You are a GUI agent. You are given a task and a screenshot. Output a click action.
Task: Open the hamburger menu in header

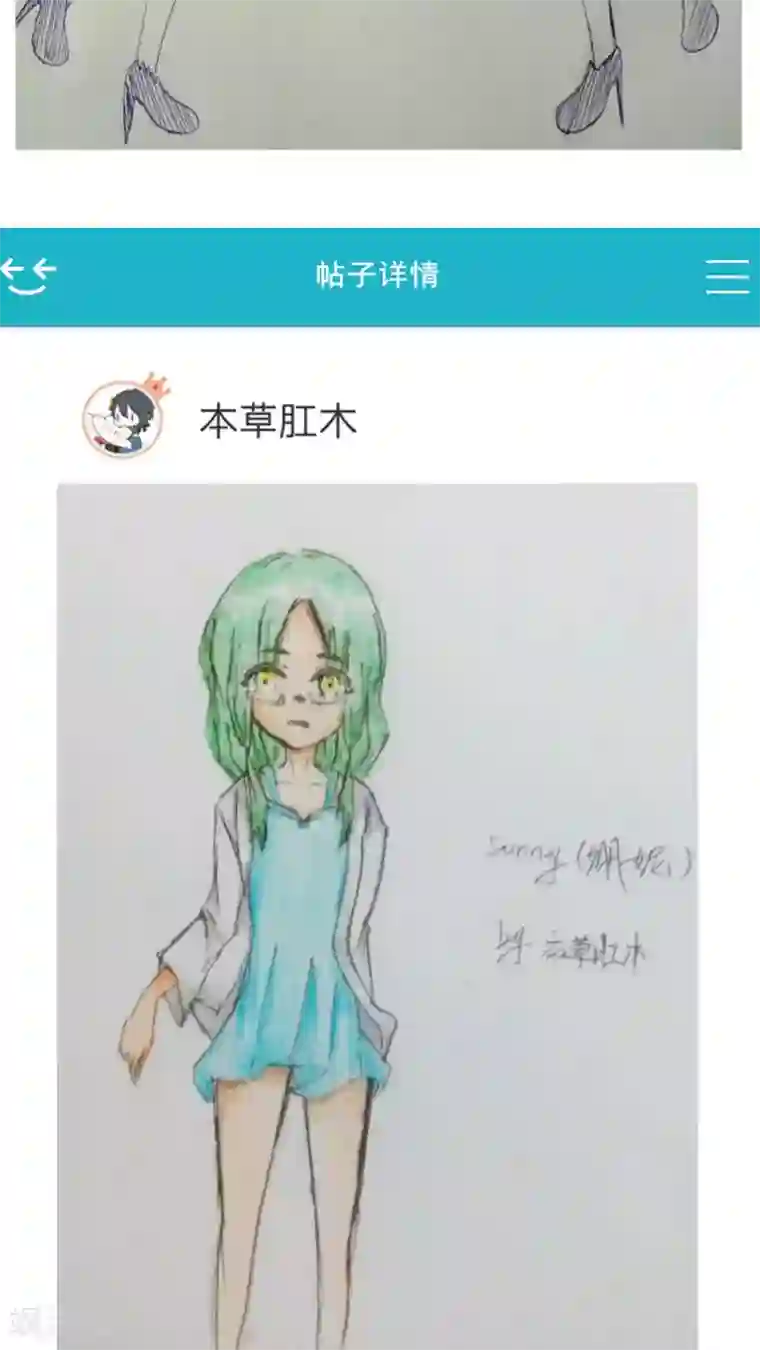[x=727, y=277]
